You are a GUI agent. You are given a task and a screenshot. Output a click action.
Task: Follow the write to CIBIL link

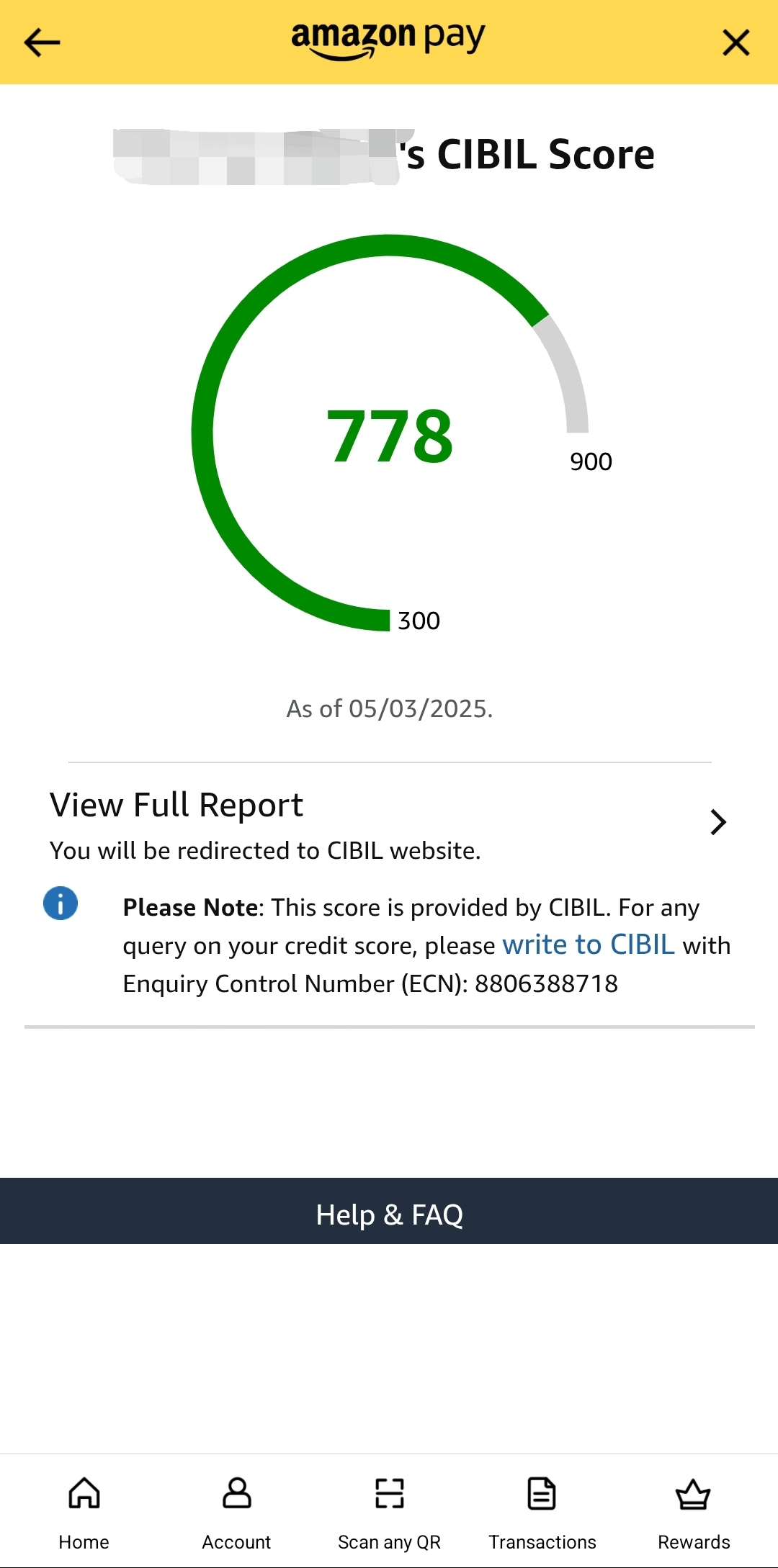tap(588, 945)
